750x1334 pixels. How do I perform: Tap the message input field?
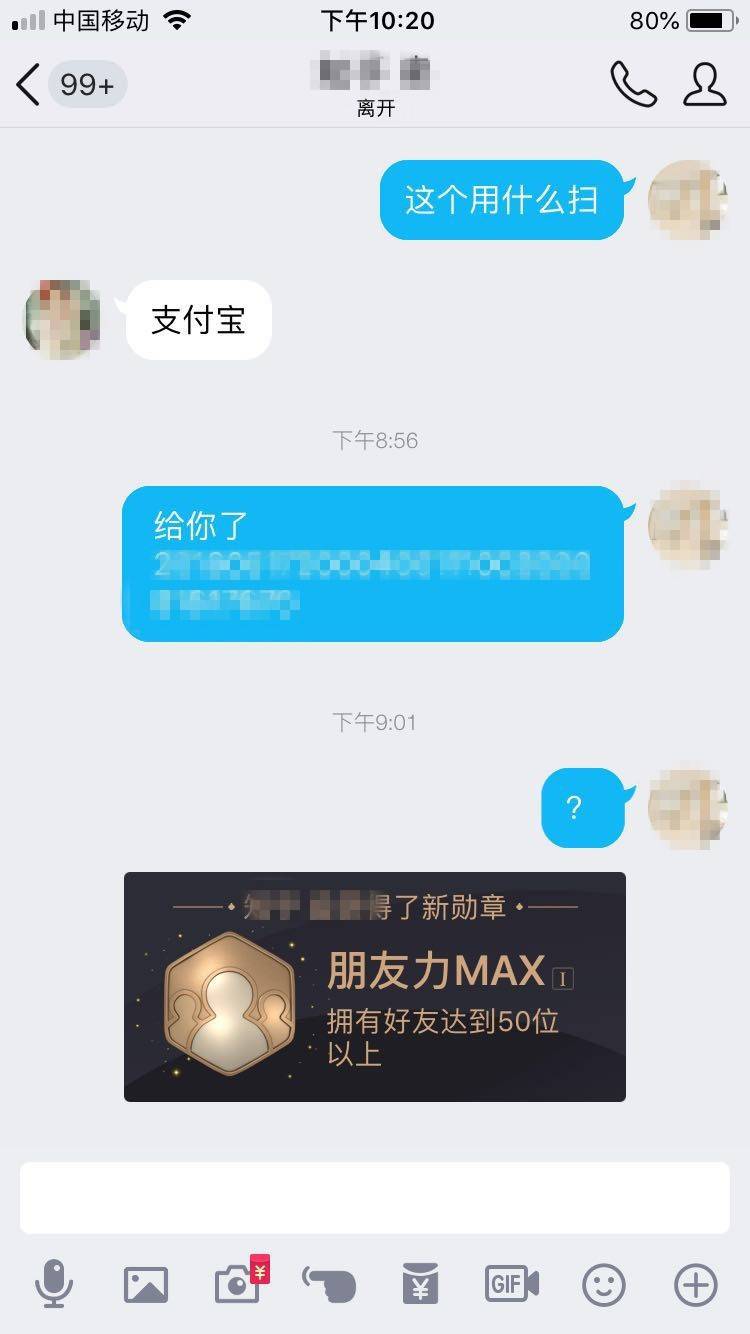point(375,1198)
